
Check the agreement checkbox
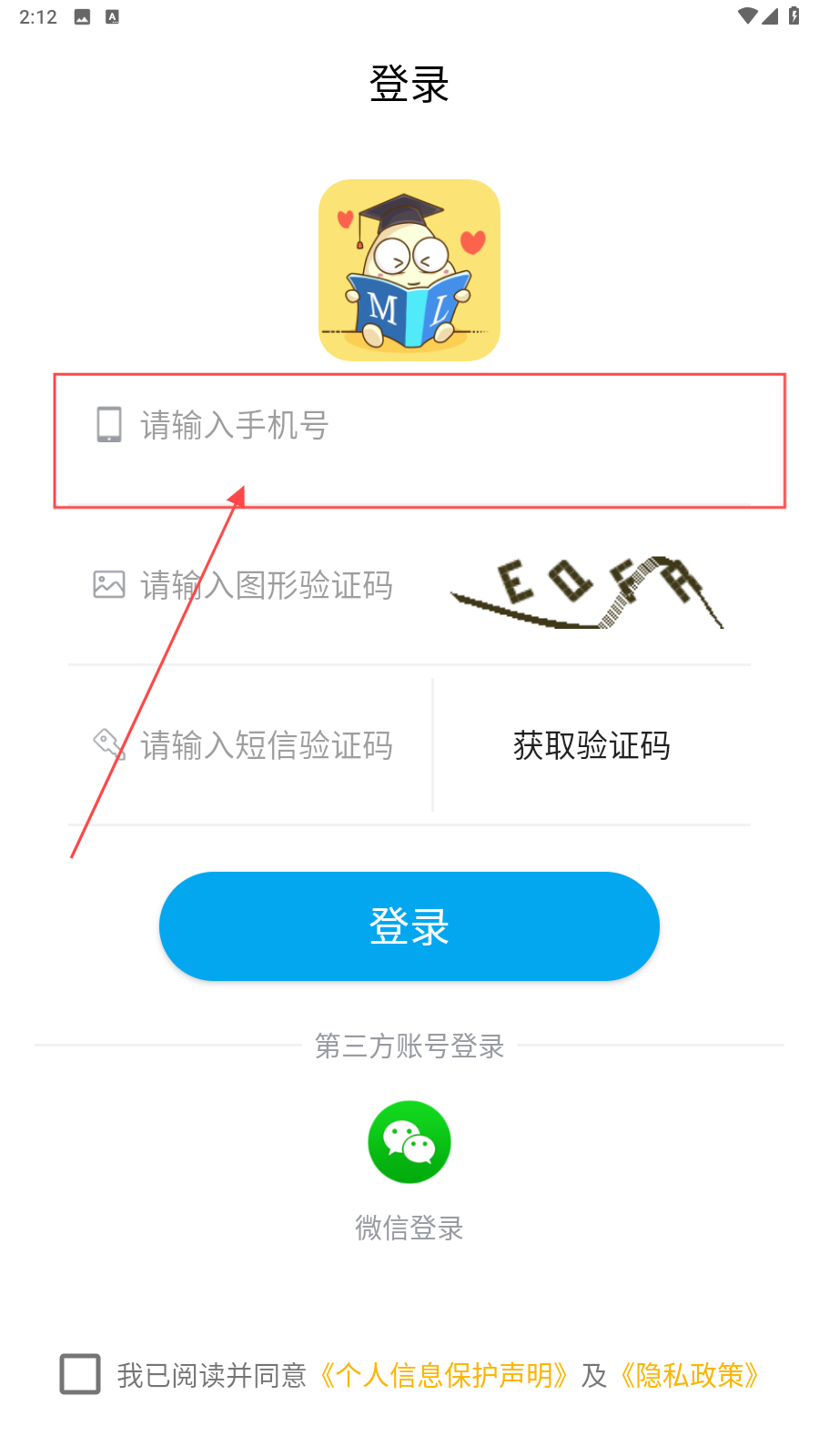pos(80,1374)
